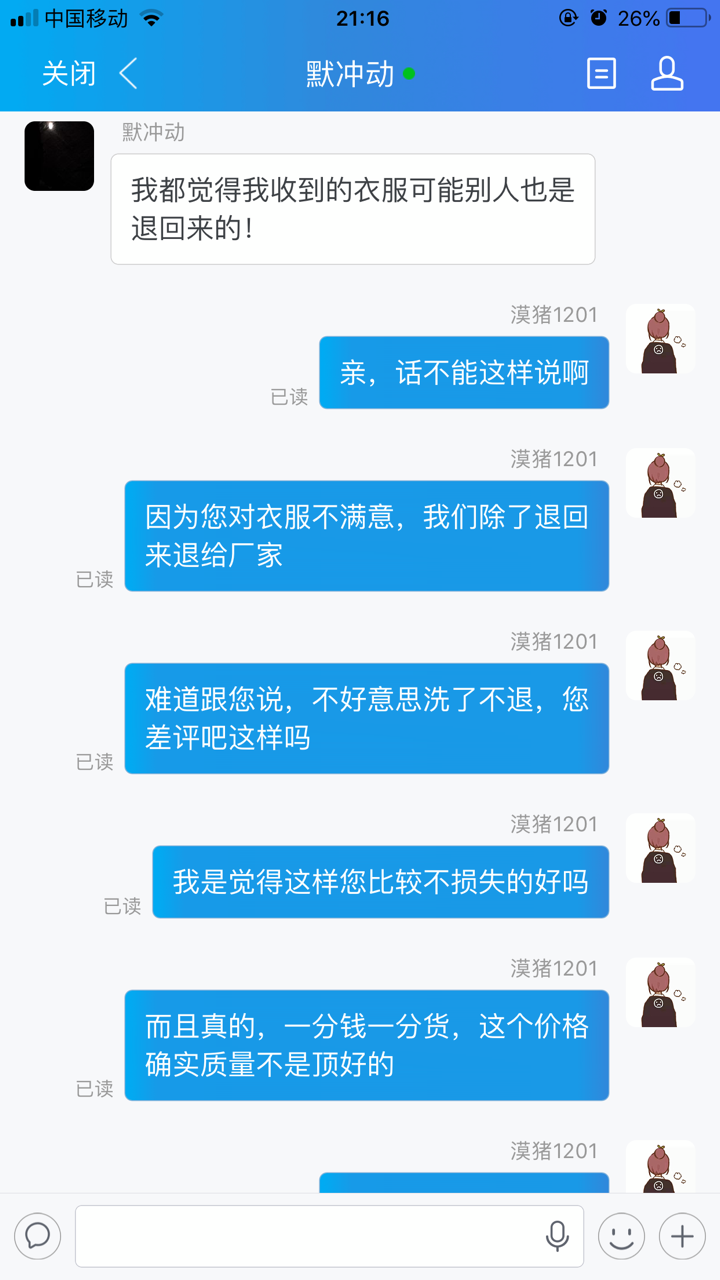
Task: Open the order list document icon
Action: pos(601,73)
